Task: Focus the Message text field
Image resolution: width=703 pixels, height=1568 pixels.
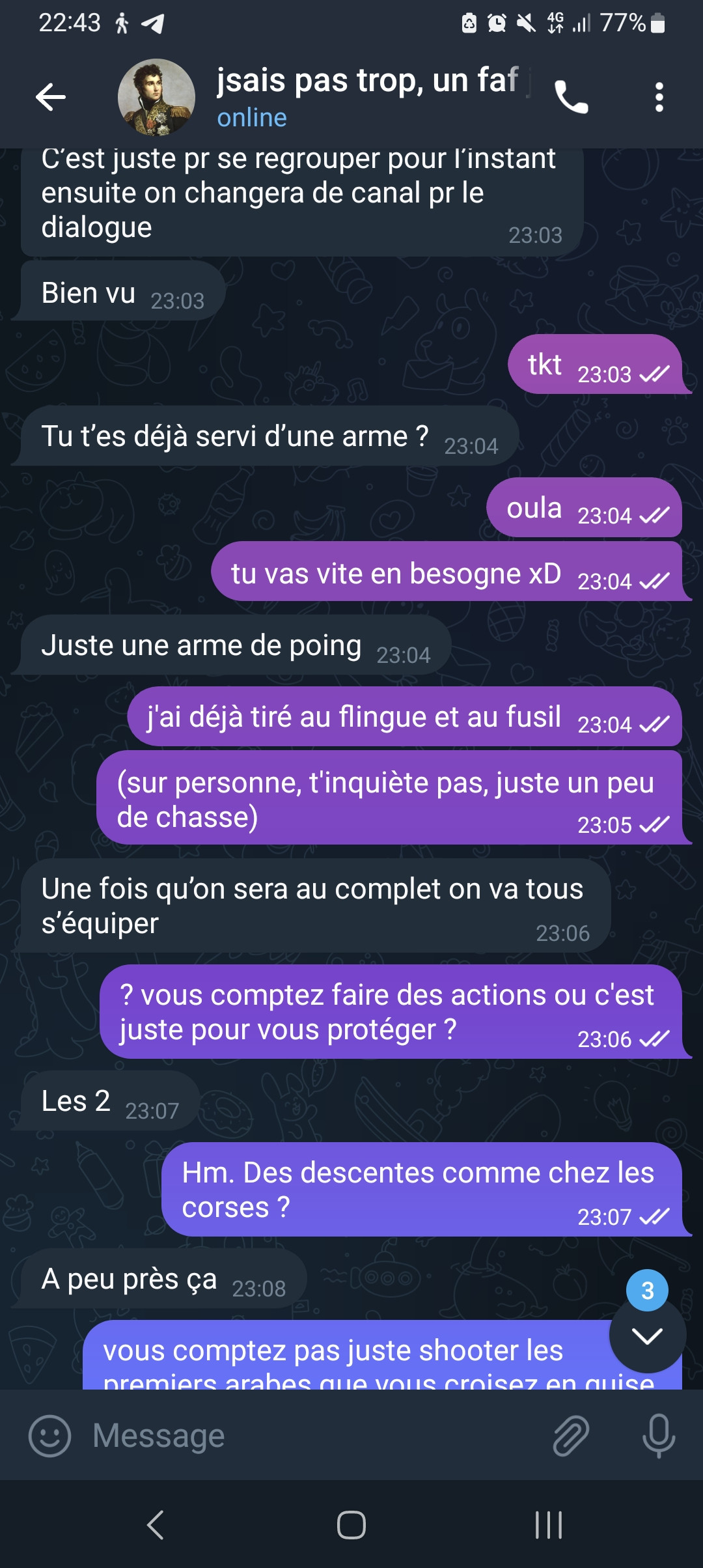Action: [x=312, y=1436]
